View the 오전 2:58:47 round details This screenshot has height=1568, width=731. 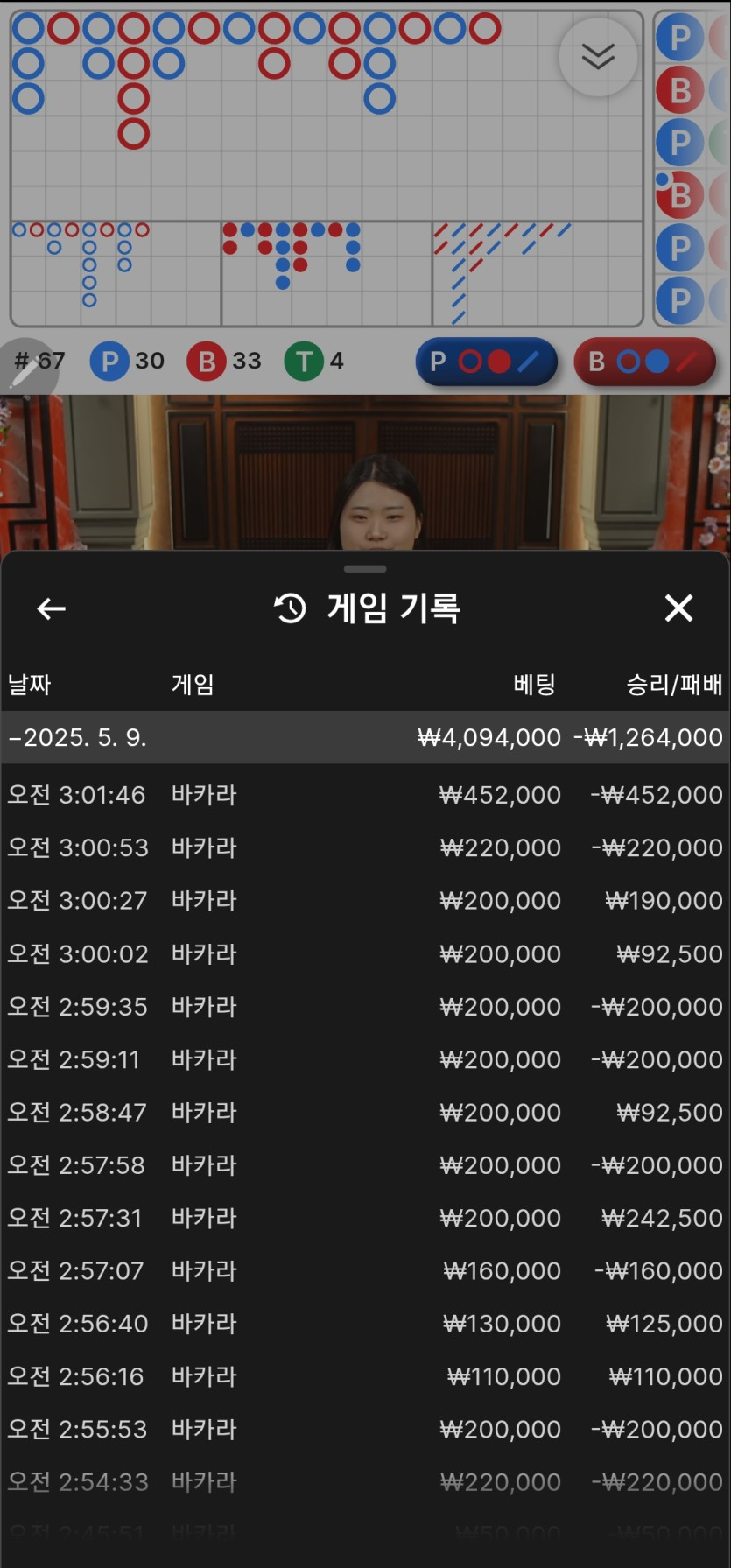(365, 1112)
